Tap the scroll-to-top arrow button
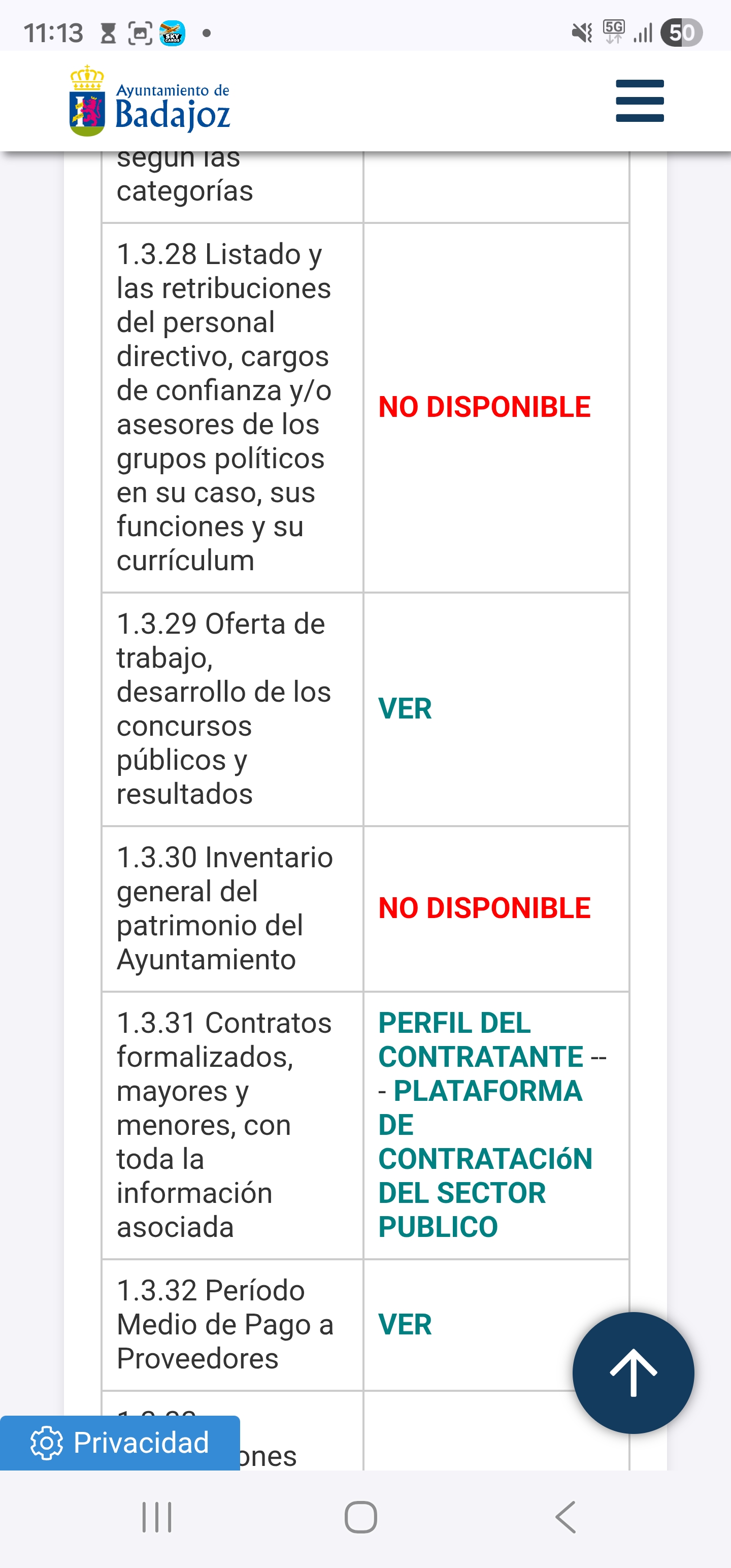 pos(633,1373)
